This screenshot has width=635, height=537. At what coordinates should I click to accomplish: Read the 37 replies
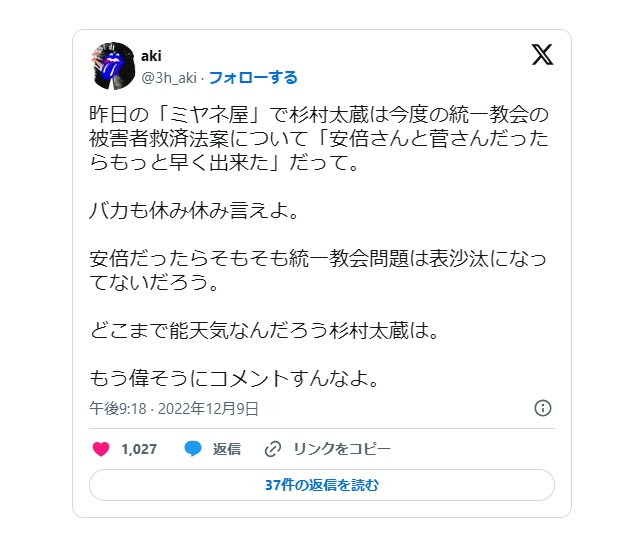coord(322,485)
